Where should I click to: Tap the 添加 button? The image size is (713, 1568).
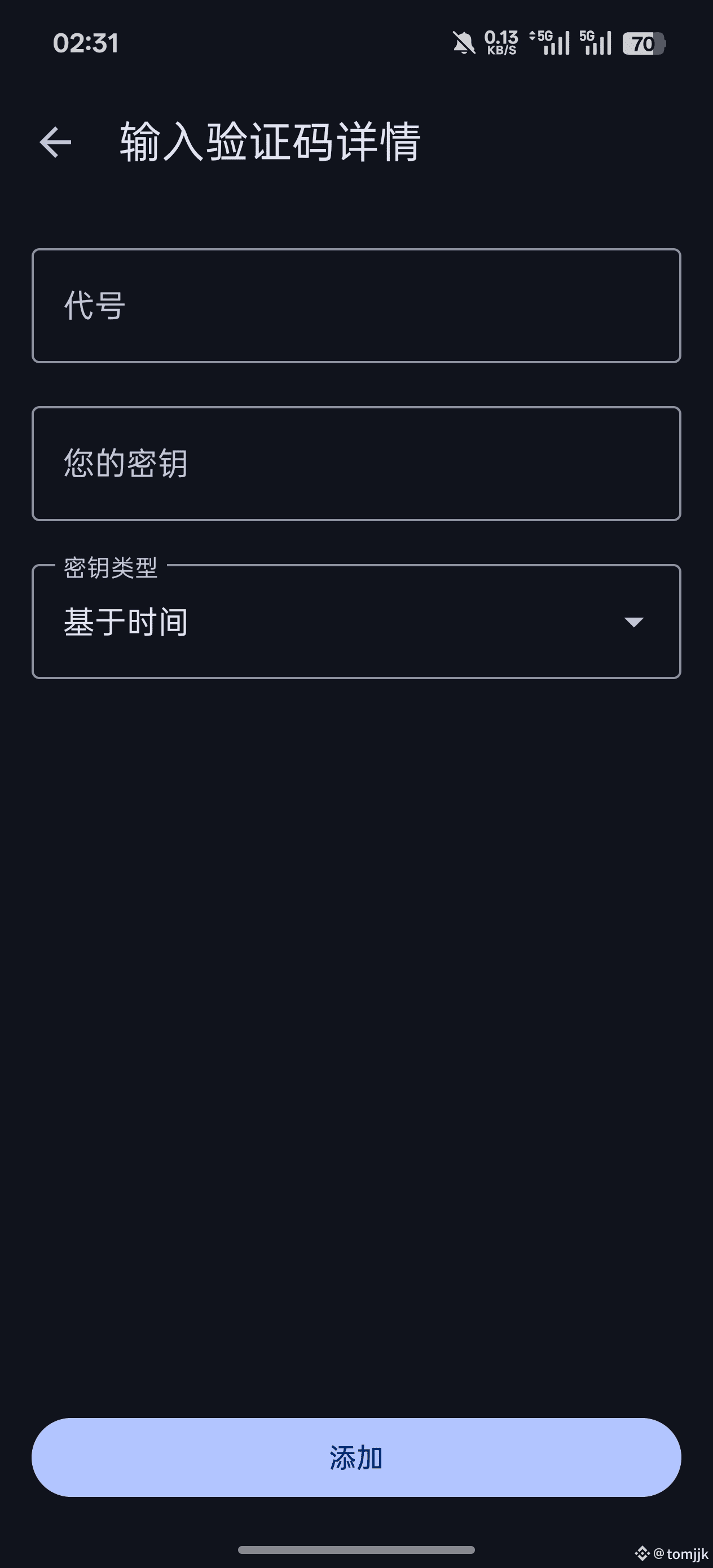(x=356, y=1457)
